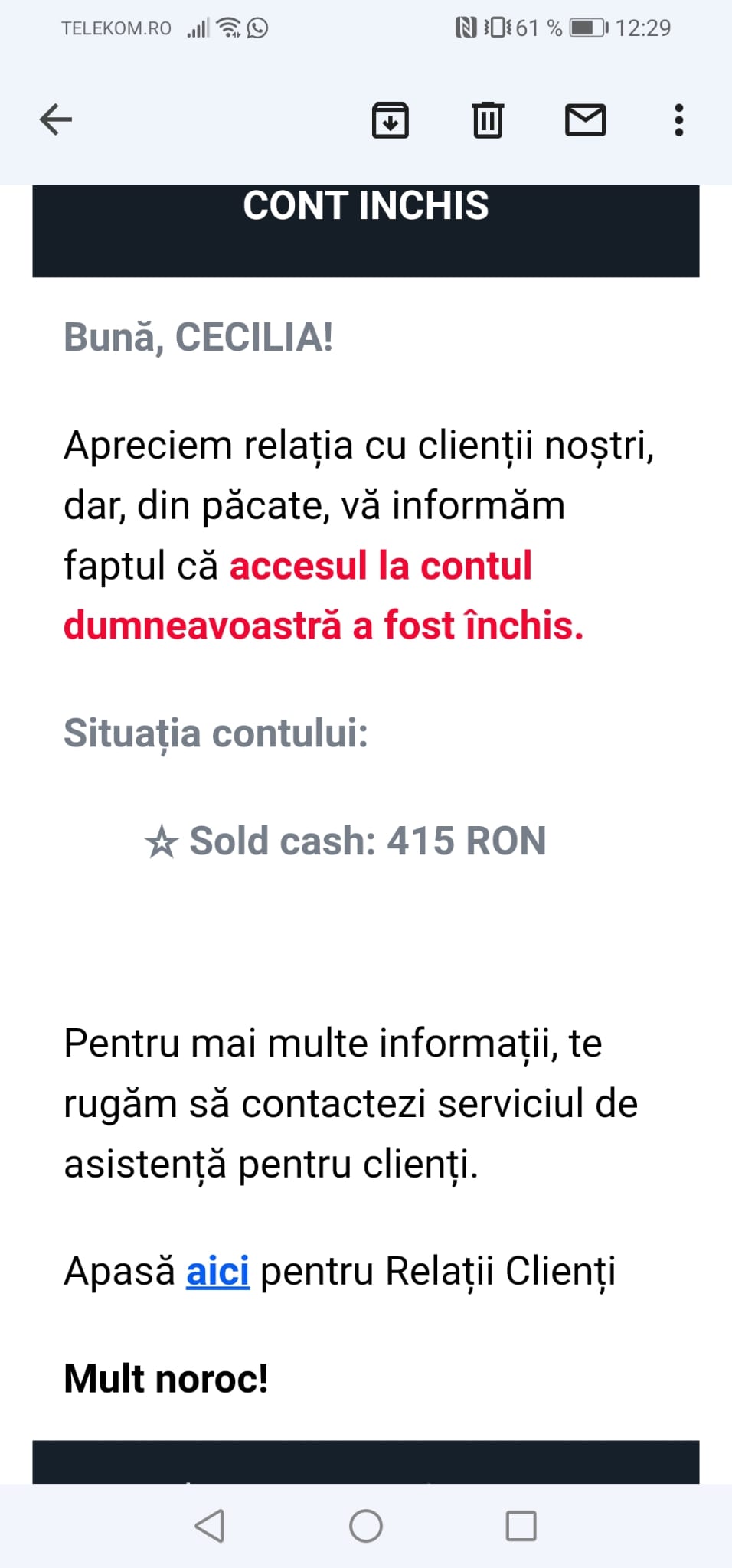Viewport: 732px width, 1568px height.
Task: Delete this email with the trash icon
Action: (488, 119)
